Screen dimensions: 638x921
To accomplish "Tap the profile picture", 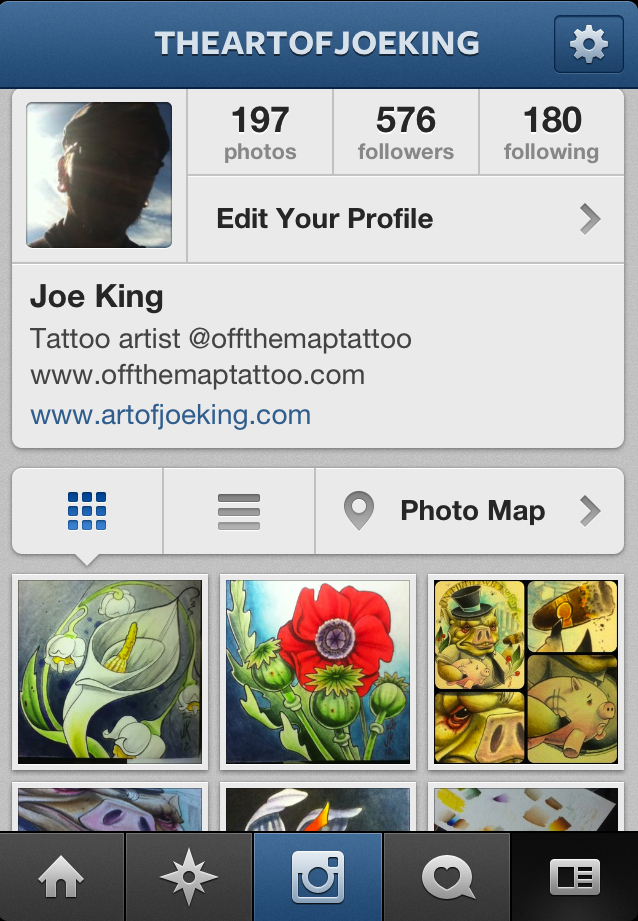I will [x=99, y=175].
